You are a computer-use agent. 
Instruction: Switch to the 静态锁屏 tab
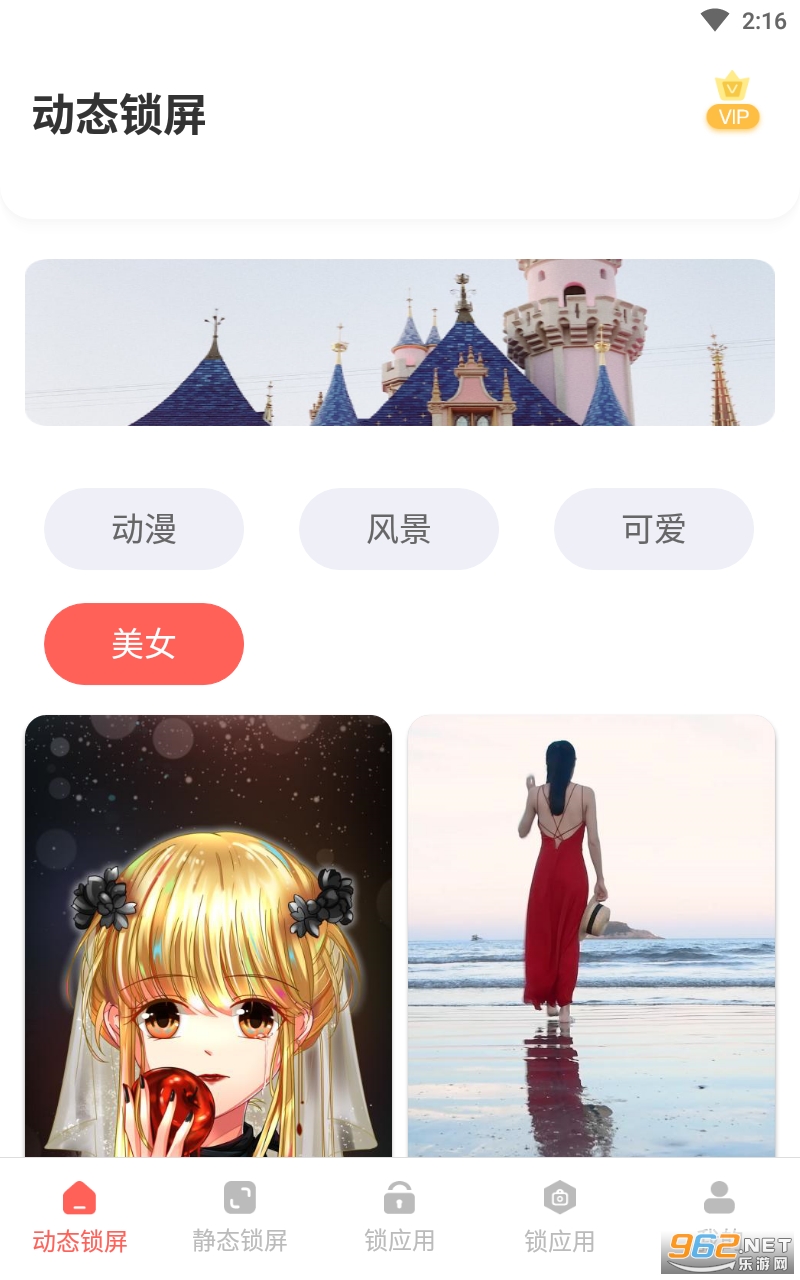(x=240, y=1217)
